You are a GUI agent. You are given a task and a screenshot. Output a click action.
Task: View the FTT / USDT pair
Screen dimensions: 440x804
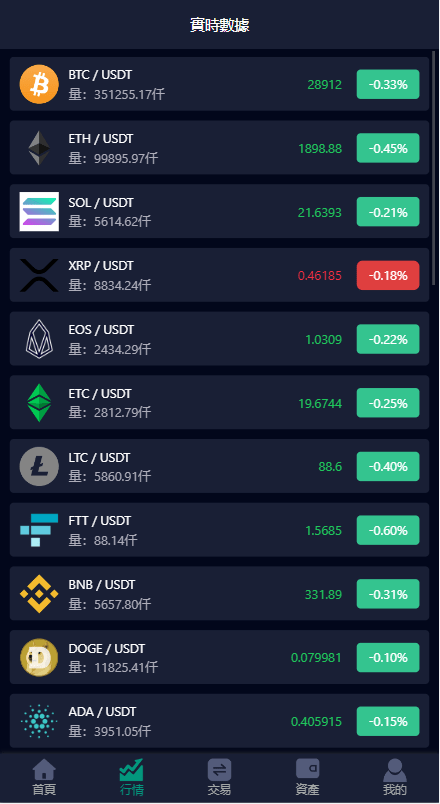pos(219,530)
